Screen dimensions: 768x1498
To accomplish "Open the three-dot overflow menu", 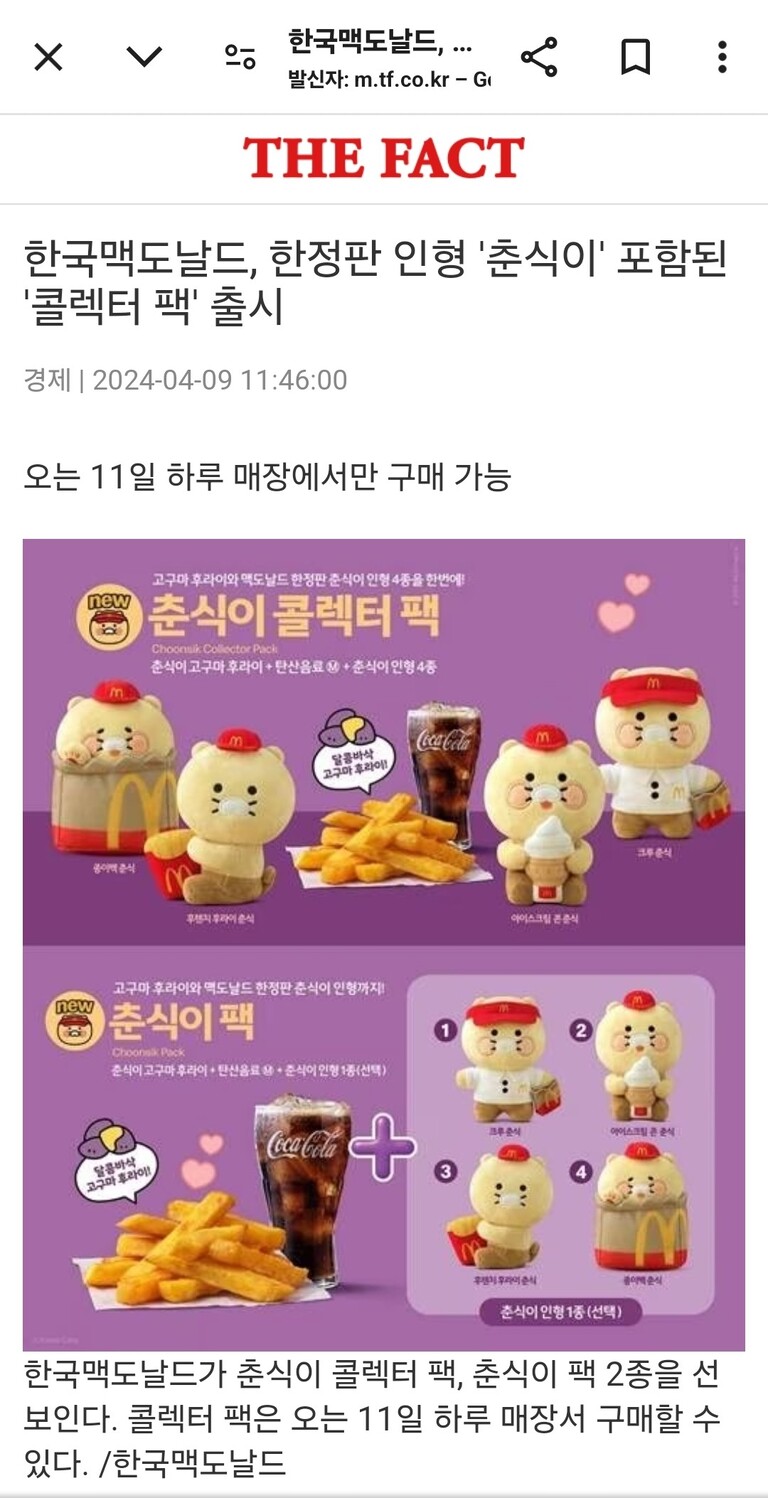I will pyautogui.click(x=722, y=57).
